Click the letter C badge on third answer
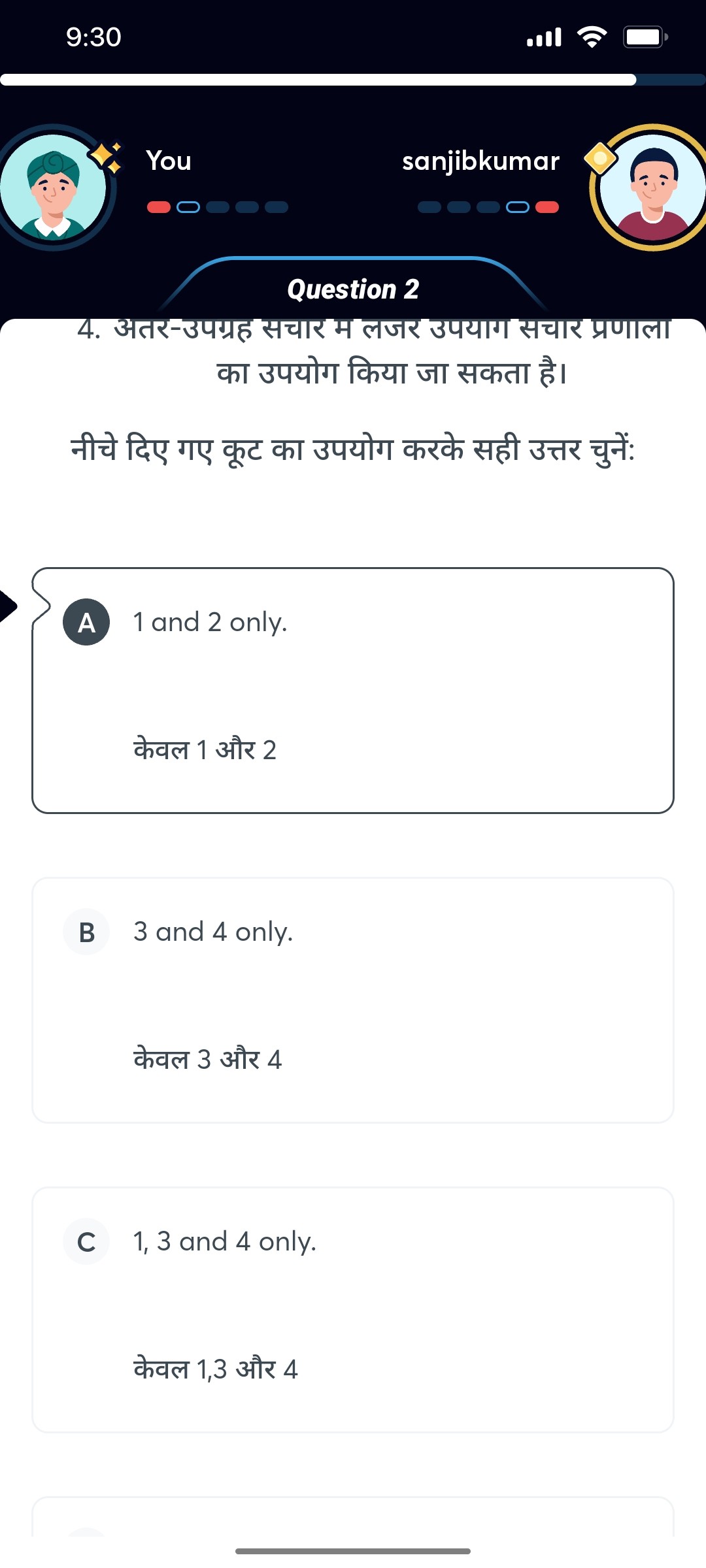This screenshot has width=706, height=1568. pyautogui.click(x=86, y=1241)
